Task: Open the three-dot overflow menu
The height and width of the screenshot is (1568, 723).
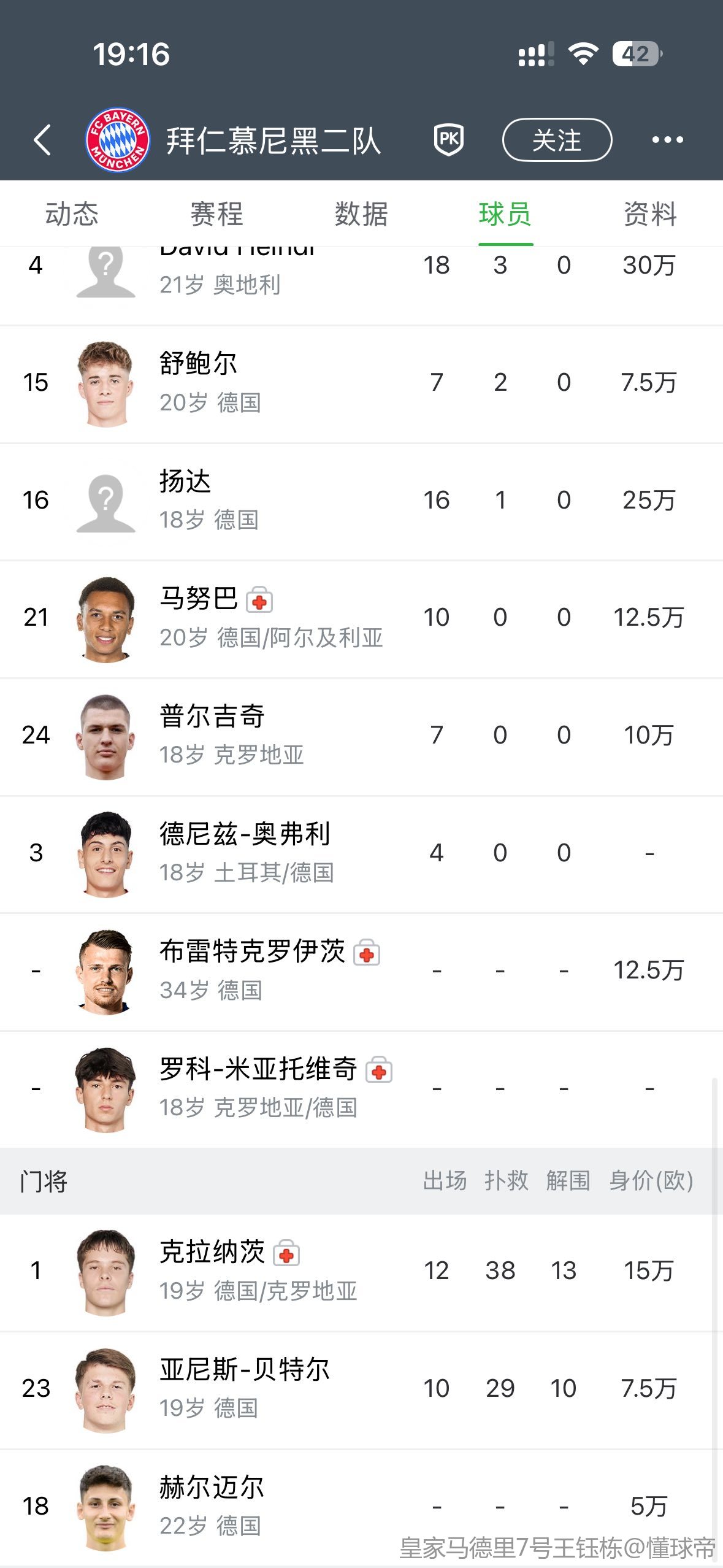Action: [x=667, y=140]
